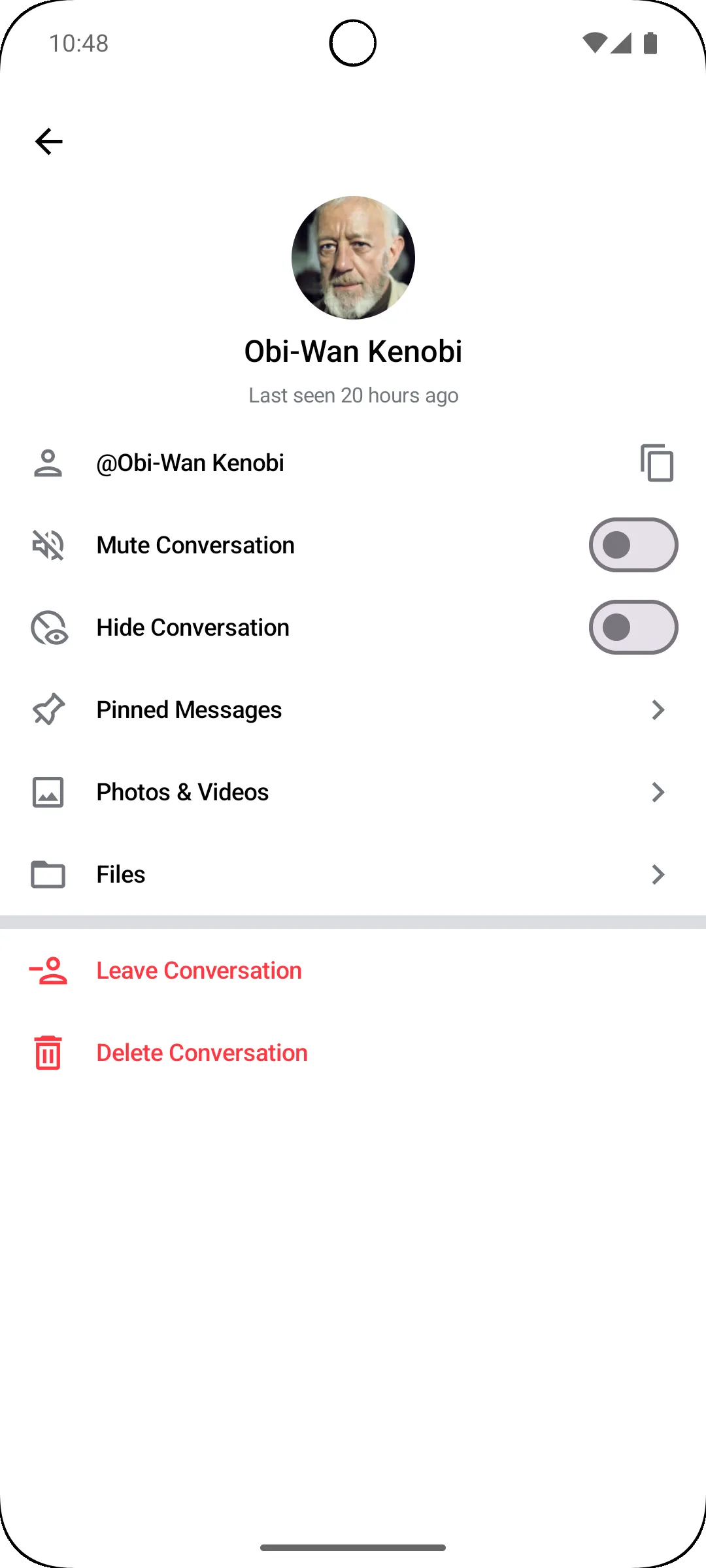Select Leave Conversation
This screenshot has height=1568, width=706.
(x=199, y=971)
